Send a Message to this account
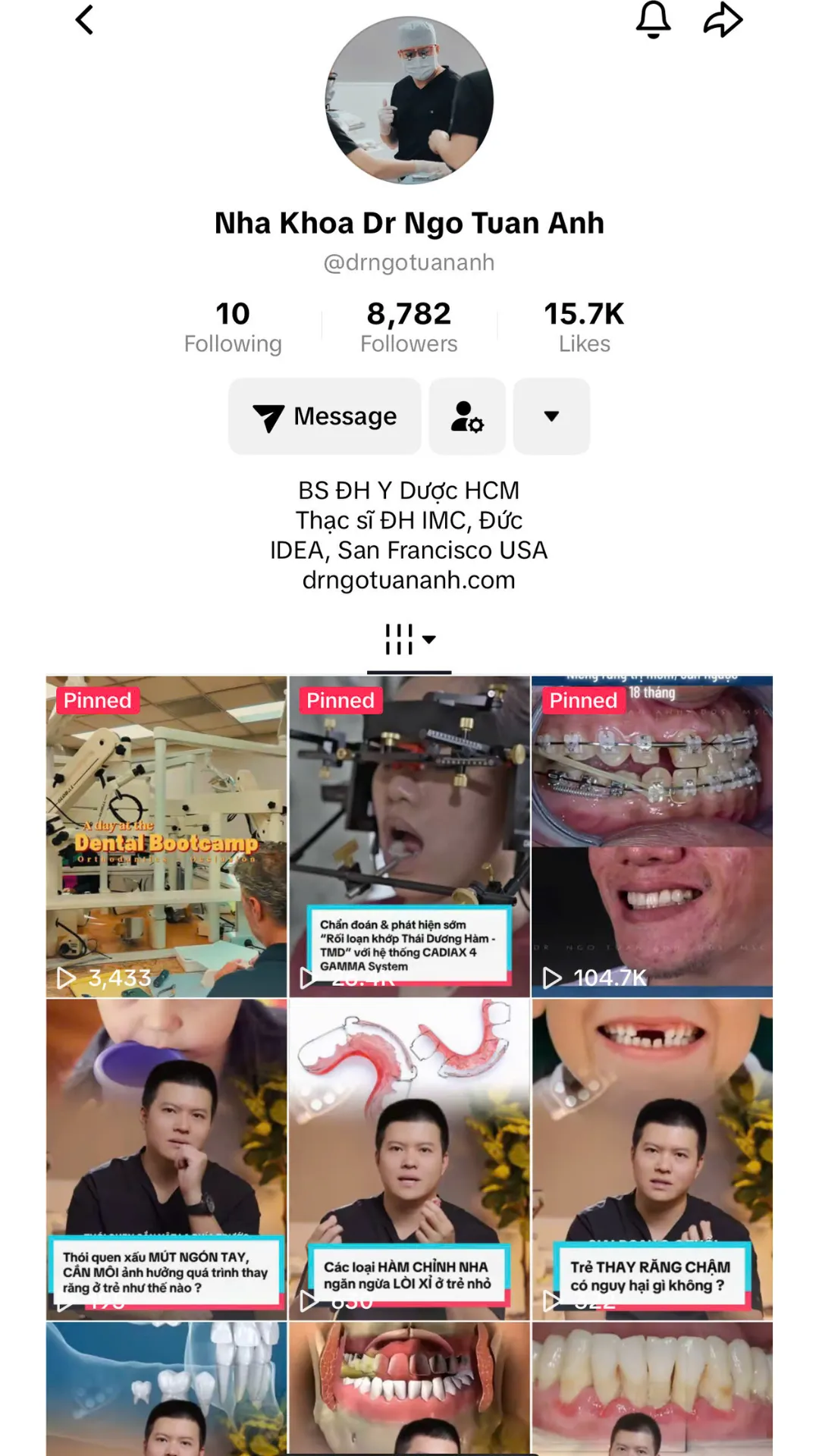819x1456 pixels. 325,416
